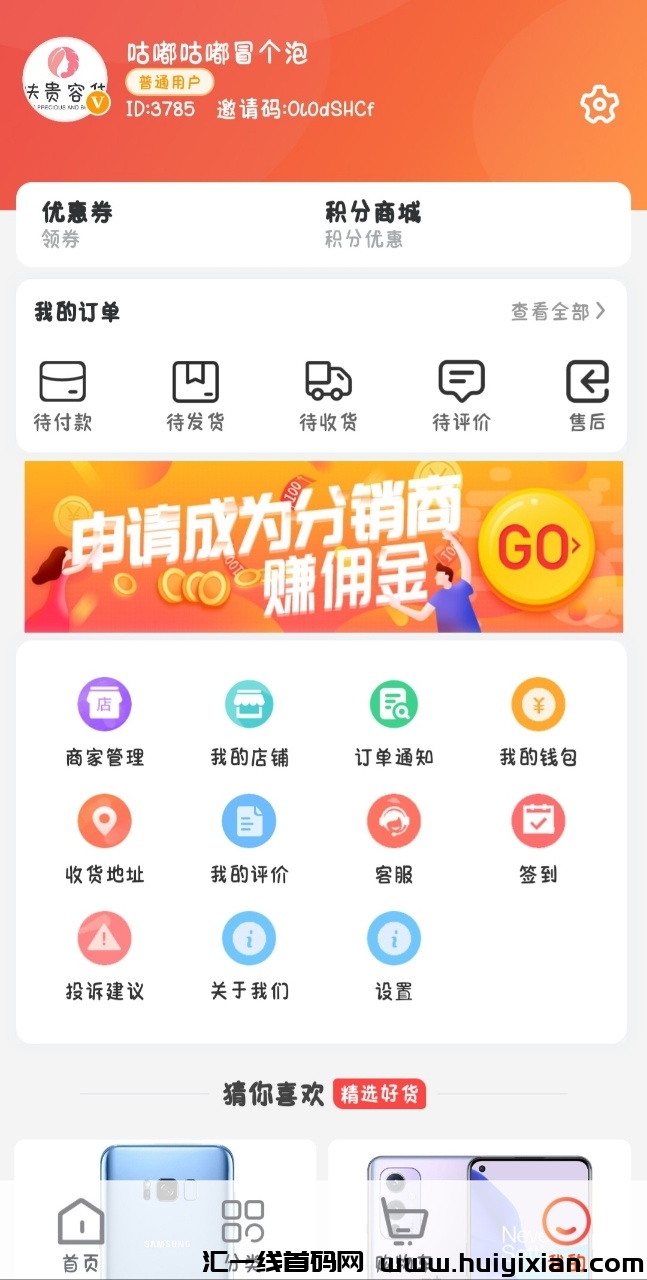Screen dimensions: 647x1280
Task: Open 商家管理 merchant management
Action: click(105, 722)
